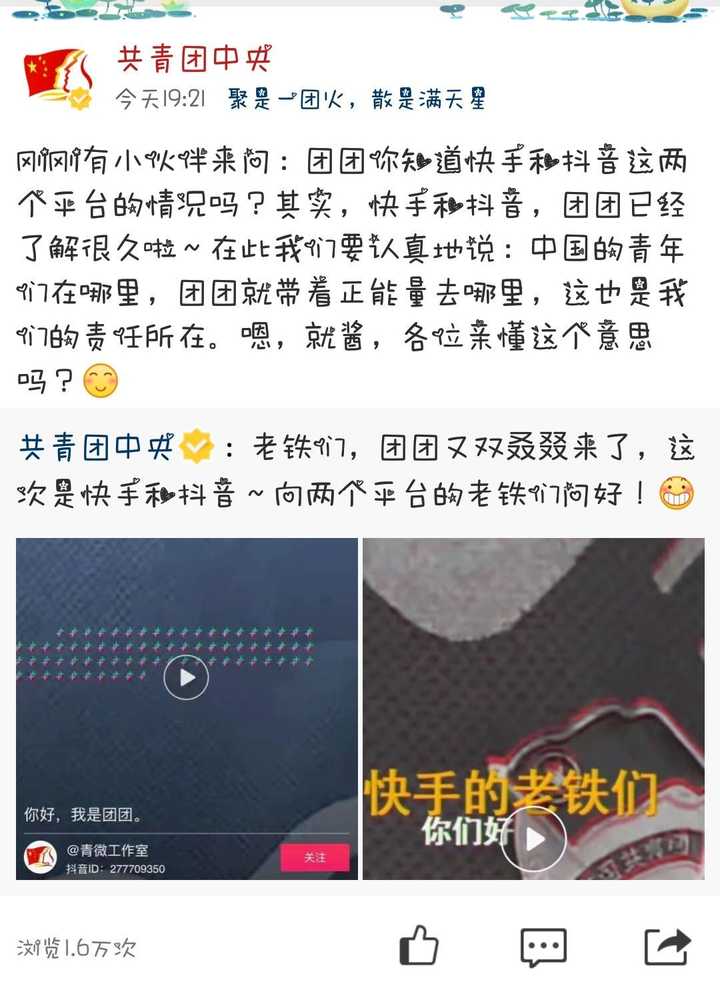720x982 pixels.
Task: Like this post with the thumbs-up
Action: 418,944
